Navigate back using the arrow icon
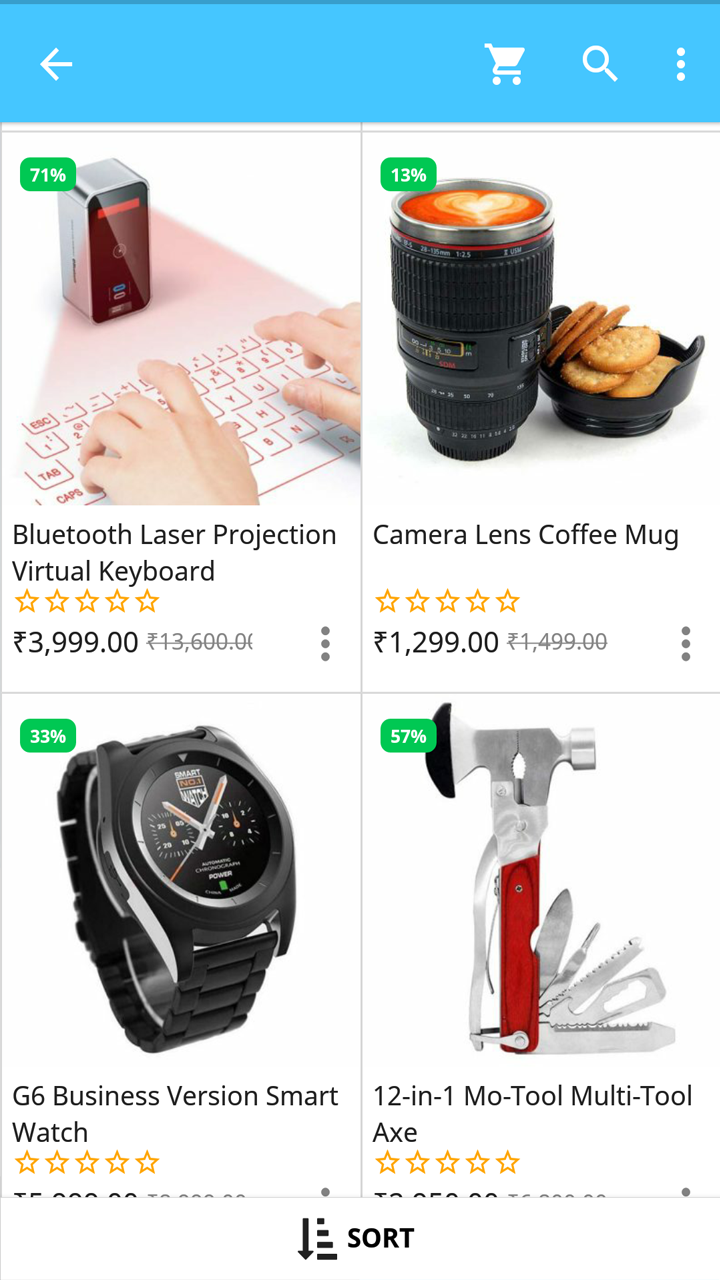Image resolution: width=720 pixels, height=1280 pixels. 56,63
